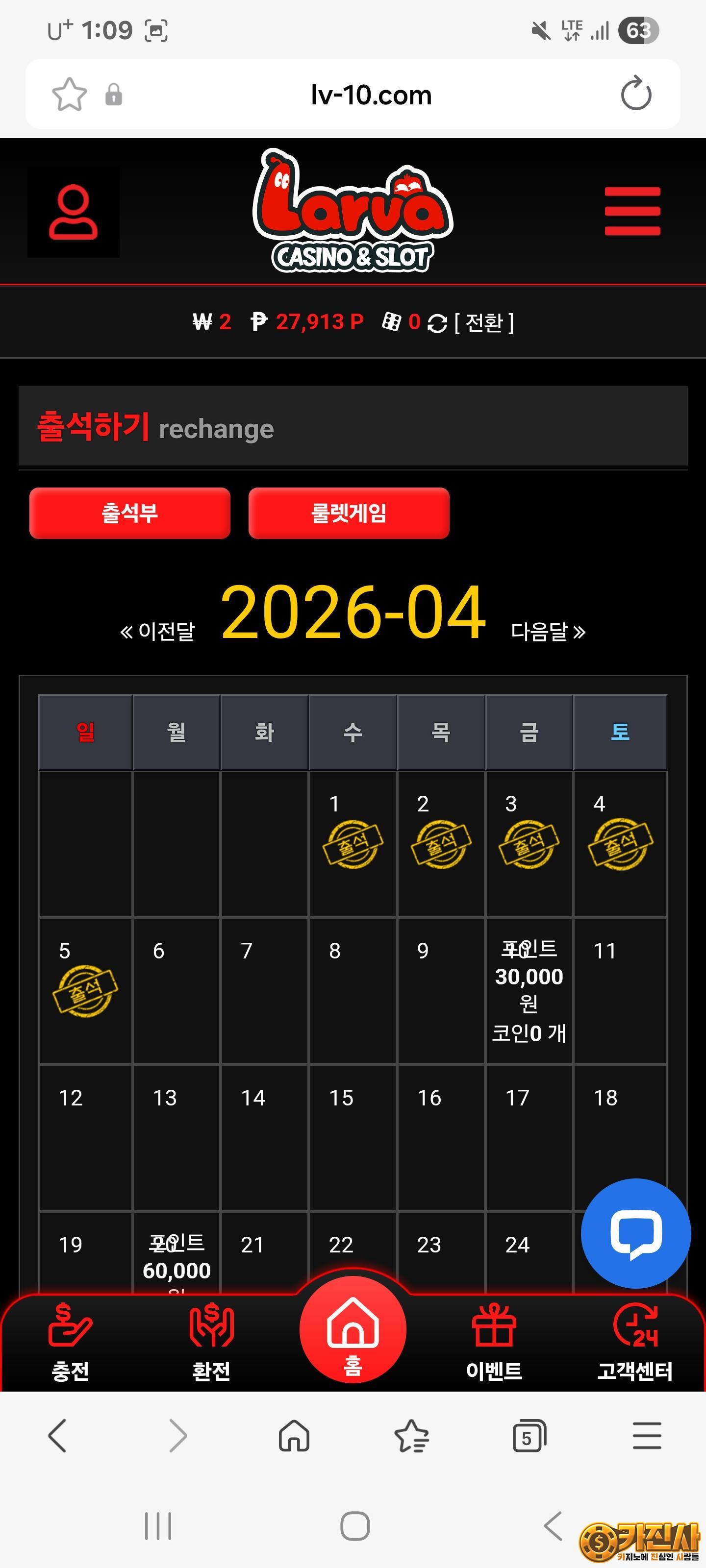
Task: Open the red hamburger menu
Action: (631, 211)
